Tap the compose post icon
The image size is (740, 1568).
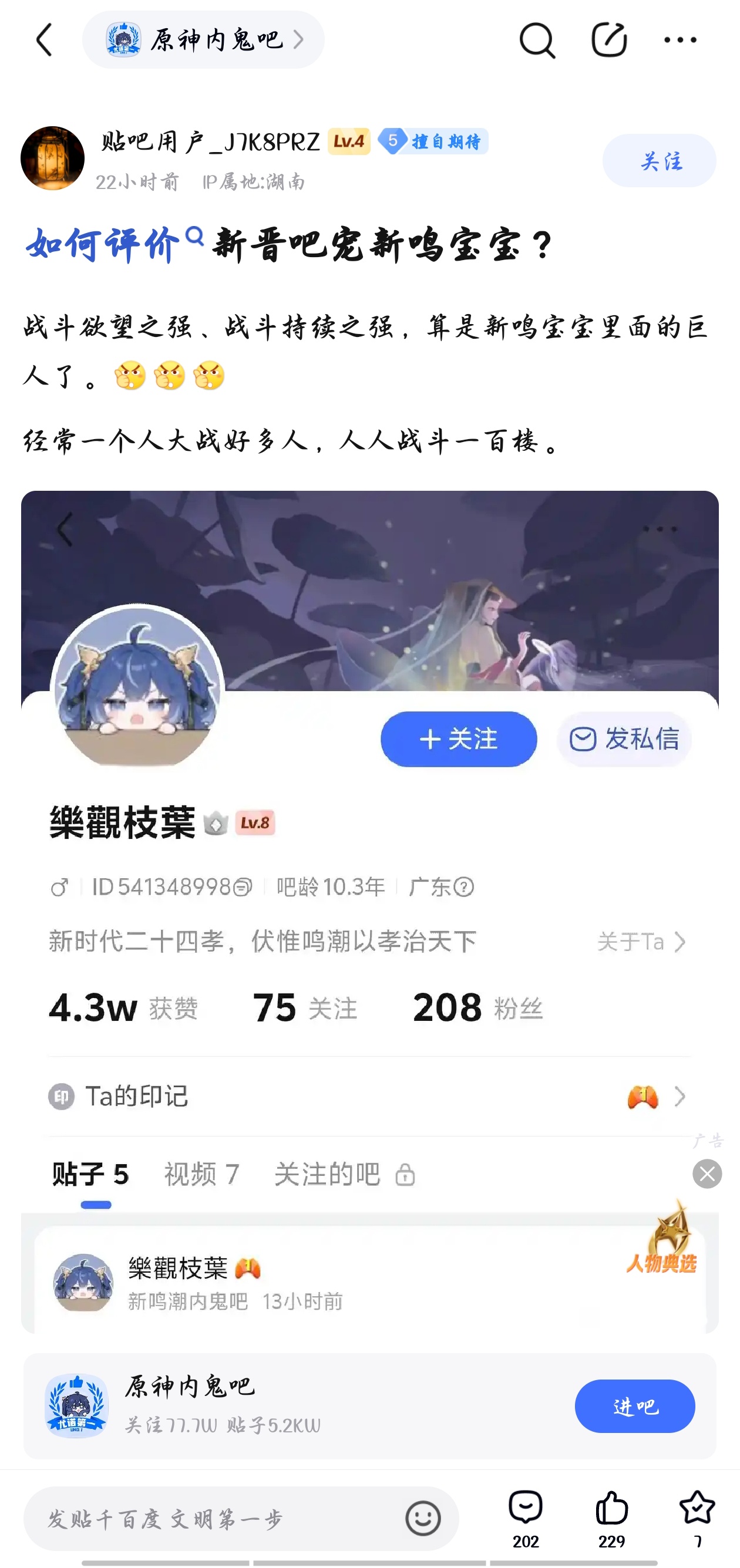[x=608, y=40]
